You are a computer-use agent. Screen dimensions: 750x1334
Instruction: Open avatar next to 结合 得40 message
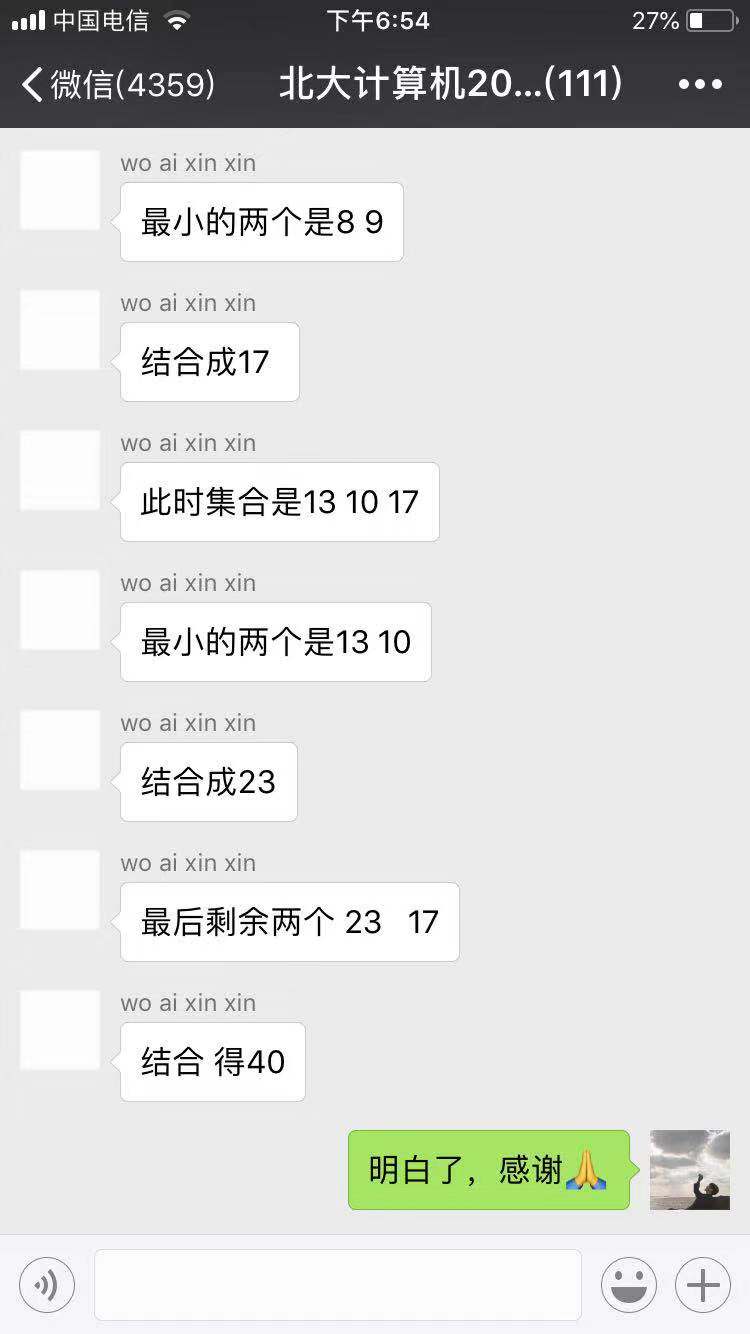(x=60, y=1030)
